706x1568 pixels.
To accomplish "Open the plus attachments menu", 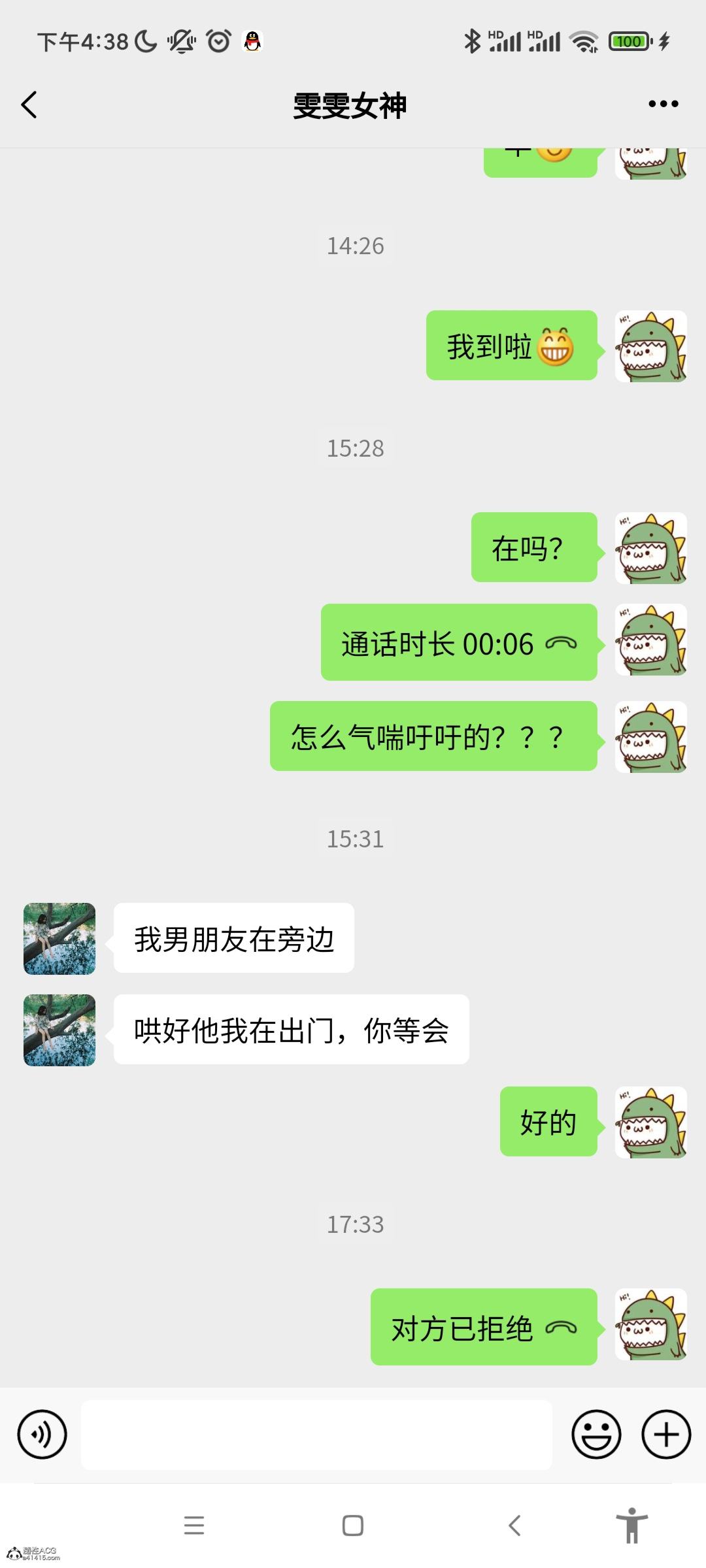I will tap(666, 1435).
